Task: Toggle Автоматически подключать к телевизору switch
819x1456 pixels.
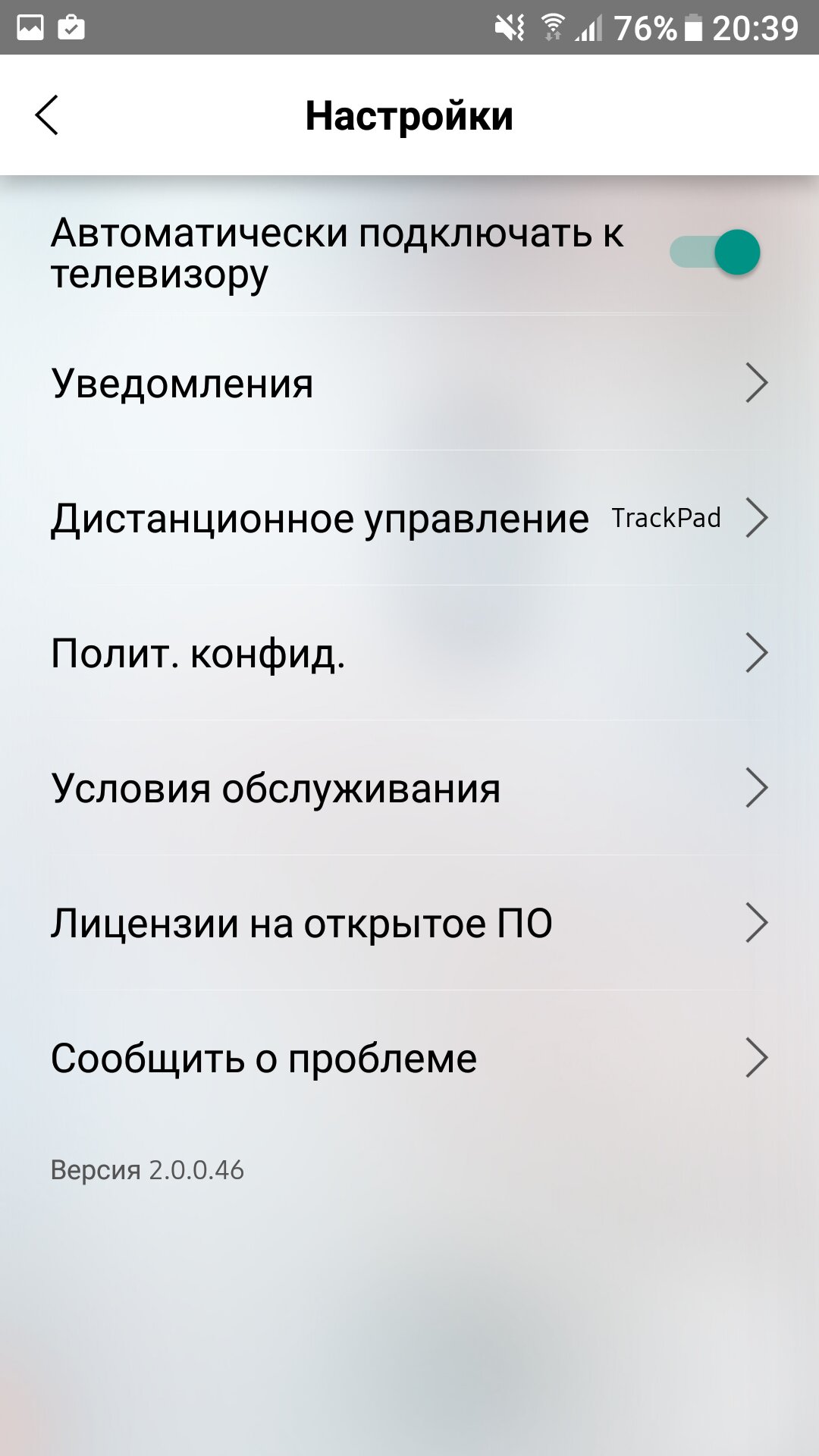Action: coord(715,253)
